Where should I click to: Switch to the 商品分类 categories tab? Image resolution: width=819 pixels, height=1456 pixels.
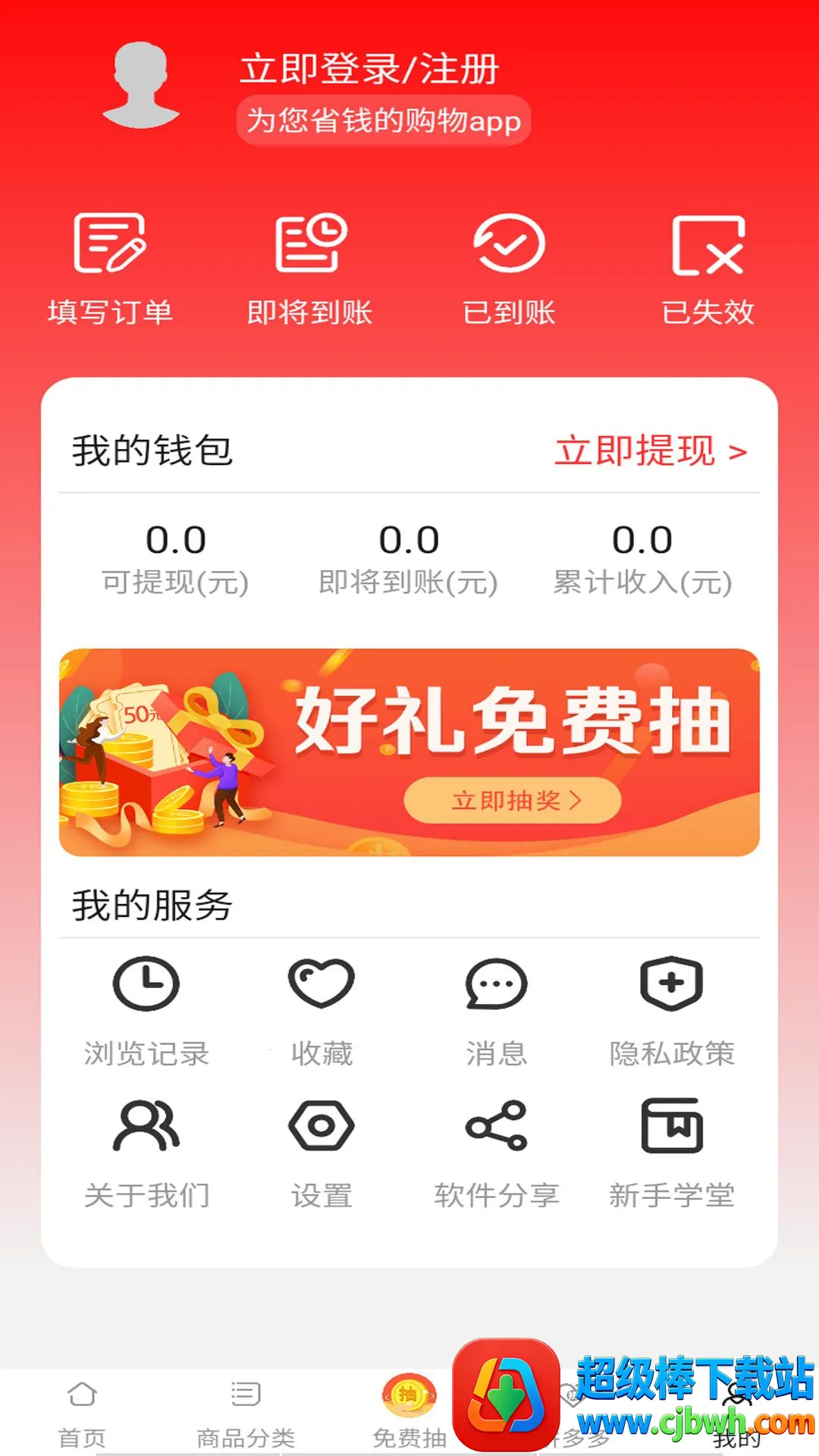[x=246, y=1412]
